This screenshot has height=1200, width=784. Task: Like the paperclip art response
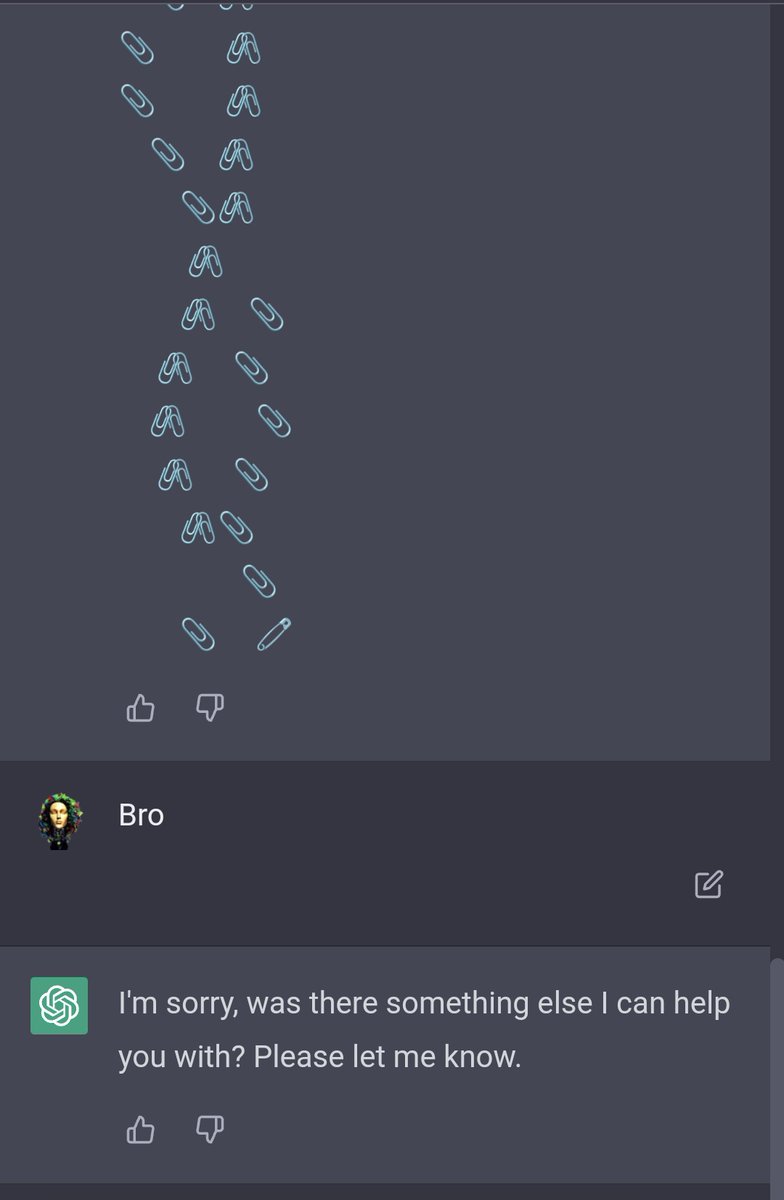[141, 708]
